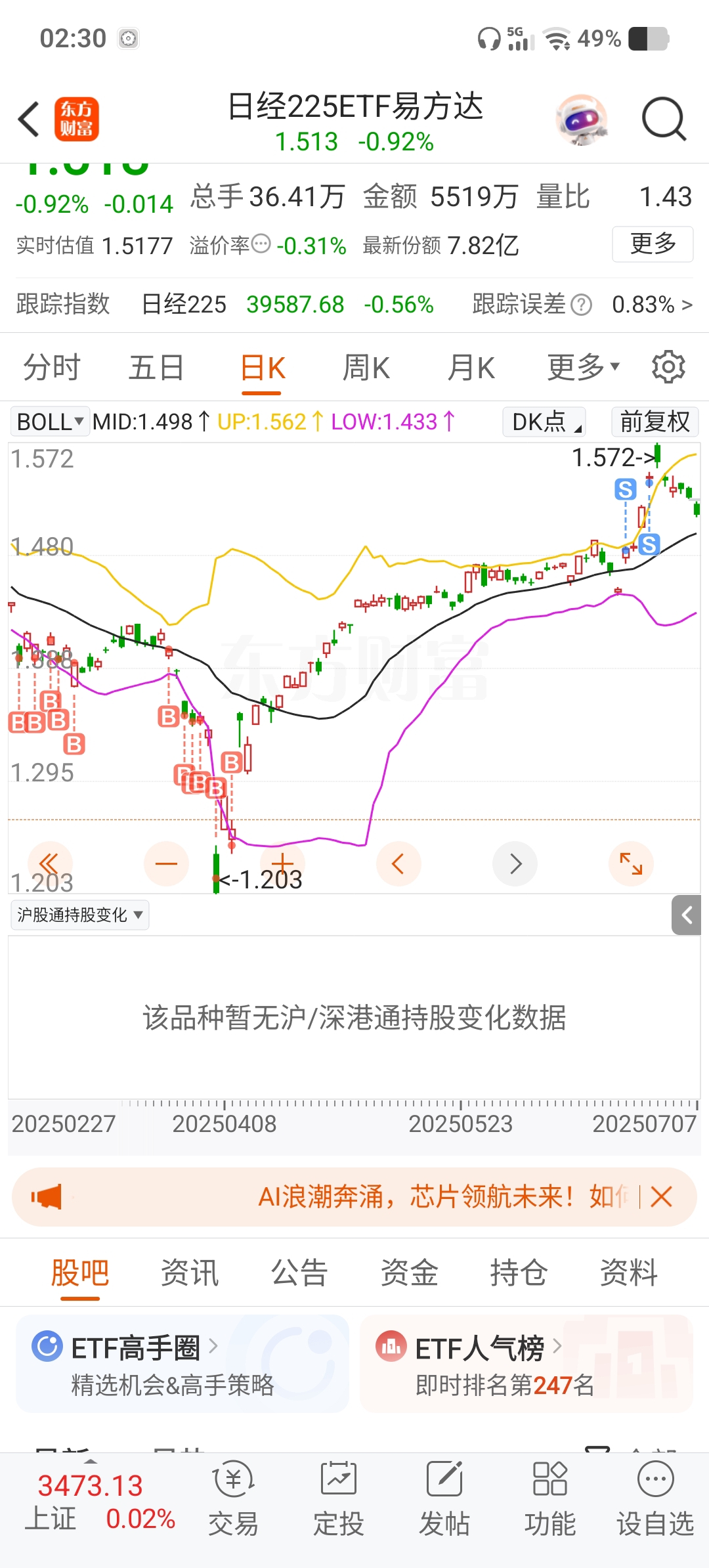Expand the chart to full screen

pyautogui.click(x=631, y=863)
